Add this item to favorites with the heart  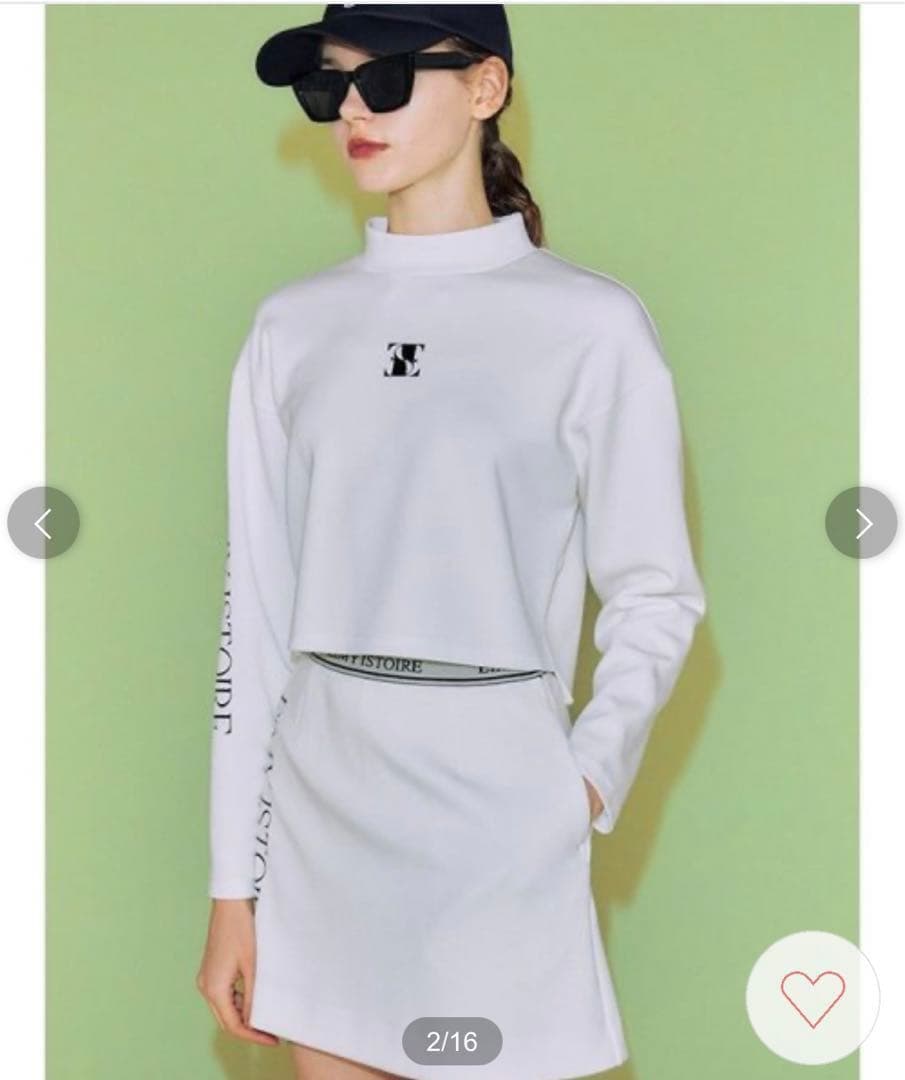(812, 997)
